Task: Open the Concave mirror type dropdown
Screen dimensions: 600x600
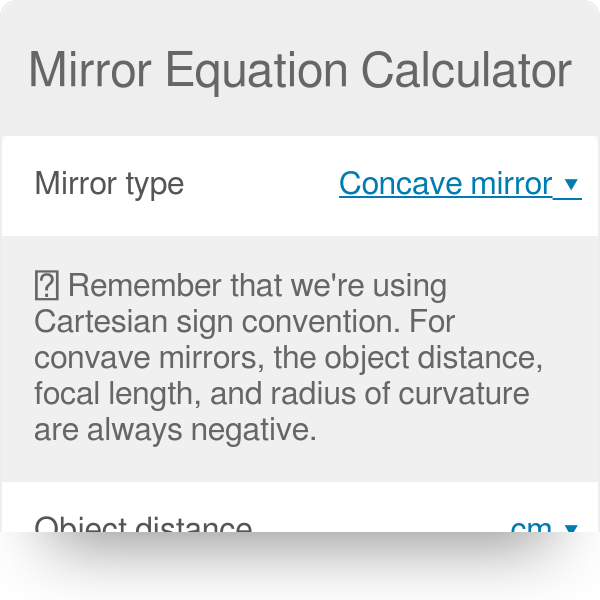Action: 459,184
